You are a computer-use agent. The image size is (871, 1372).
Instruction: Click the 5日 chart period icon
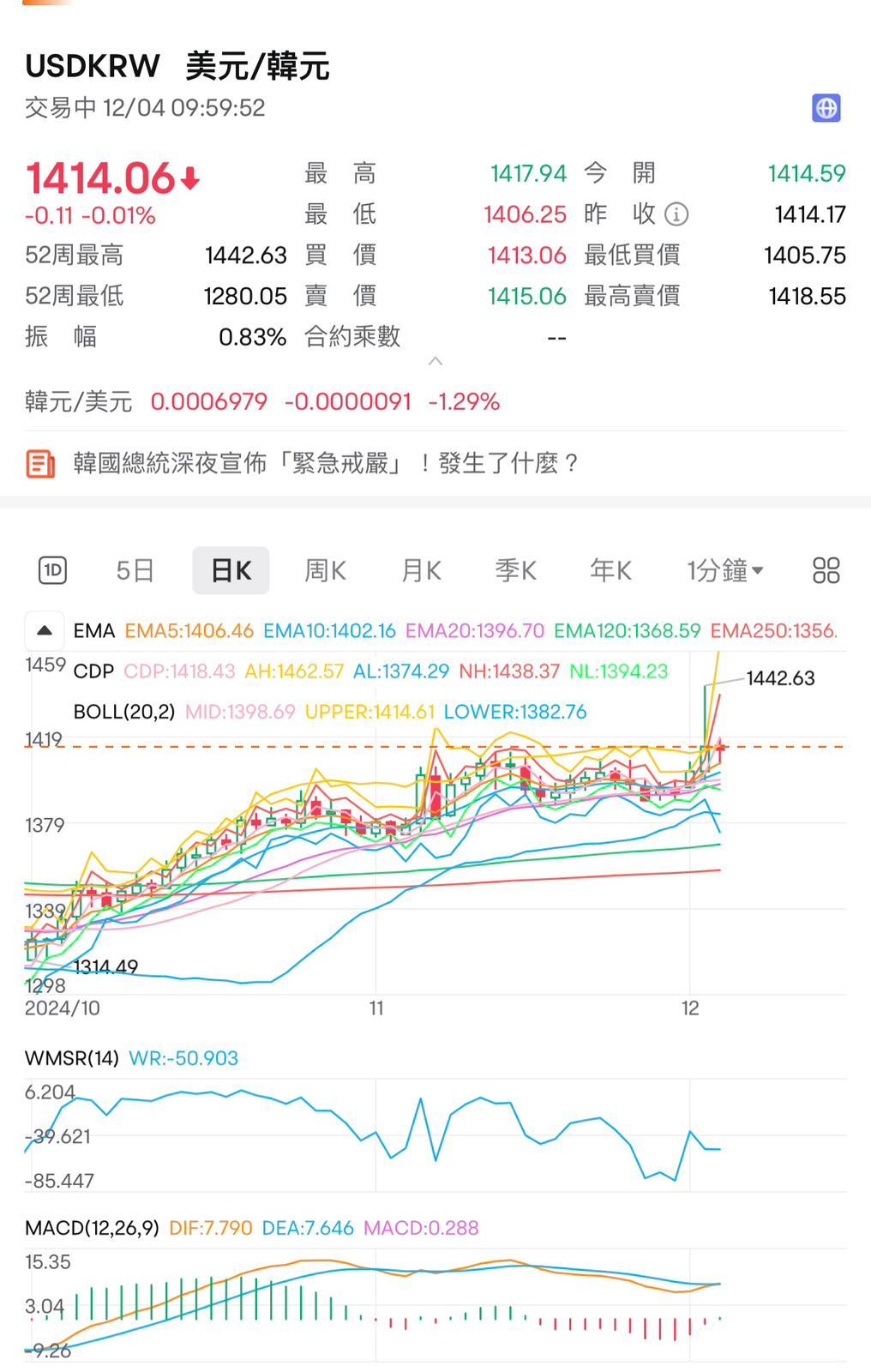[135, 569]
